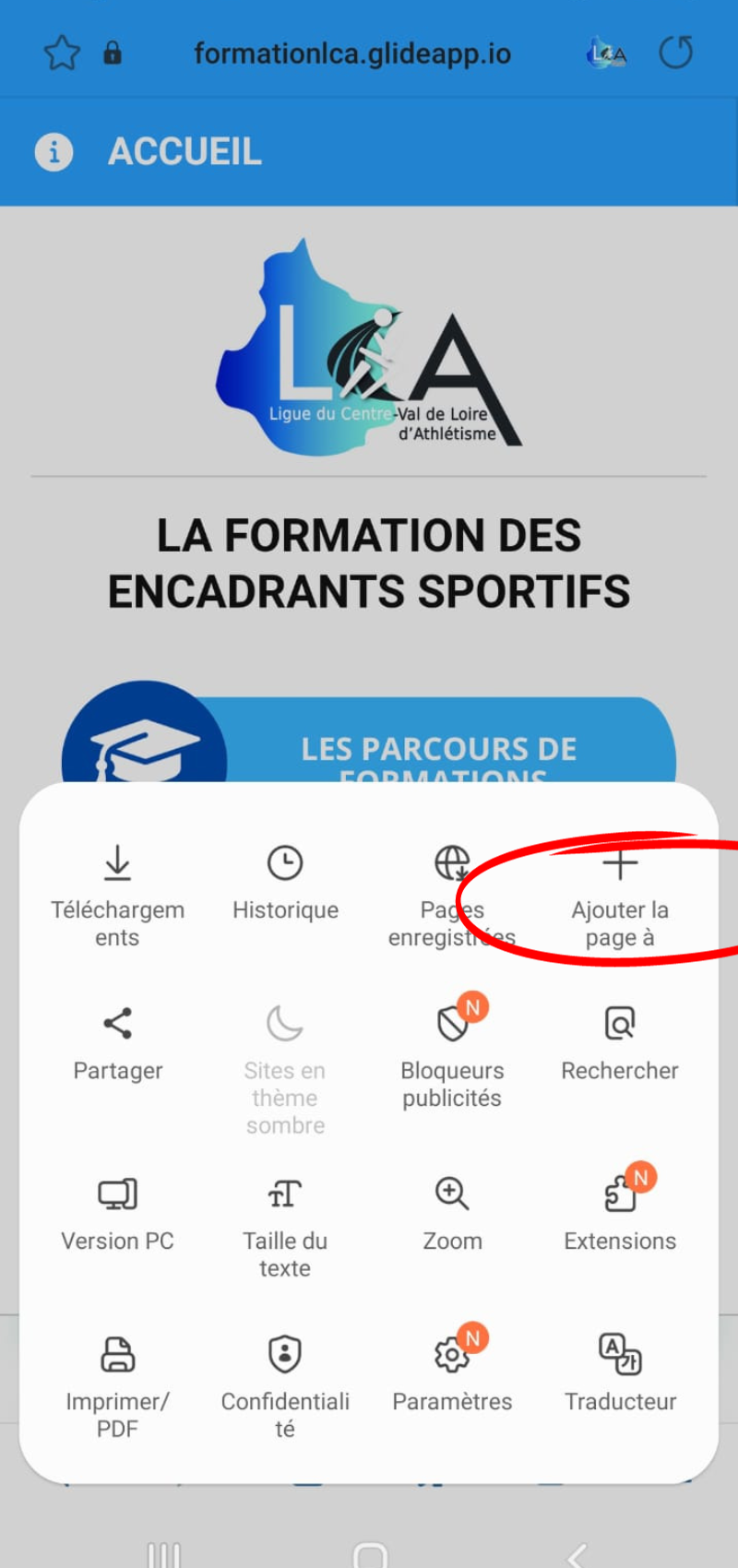Share the page via Partager
Screen dimensions: 738x1568
118,1043
